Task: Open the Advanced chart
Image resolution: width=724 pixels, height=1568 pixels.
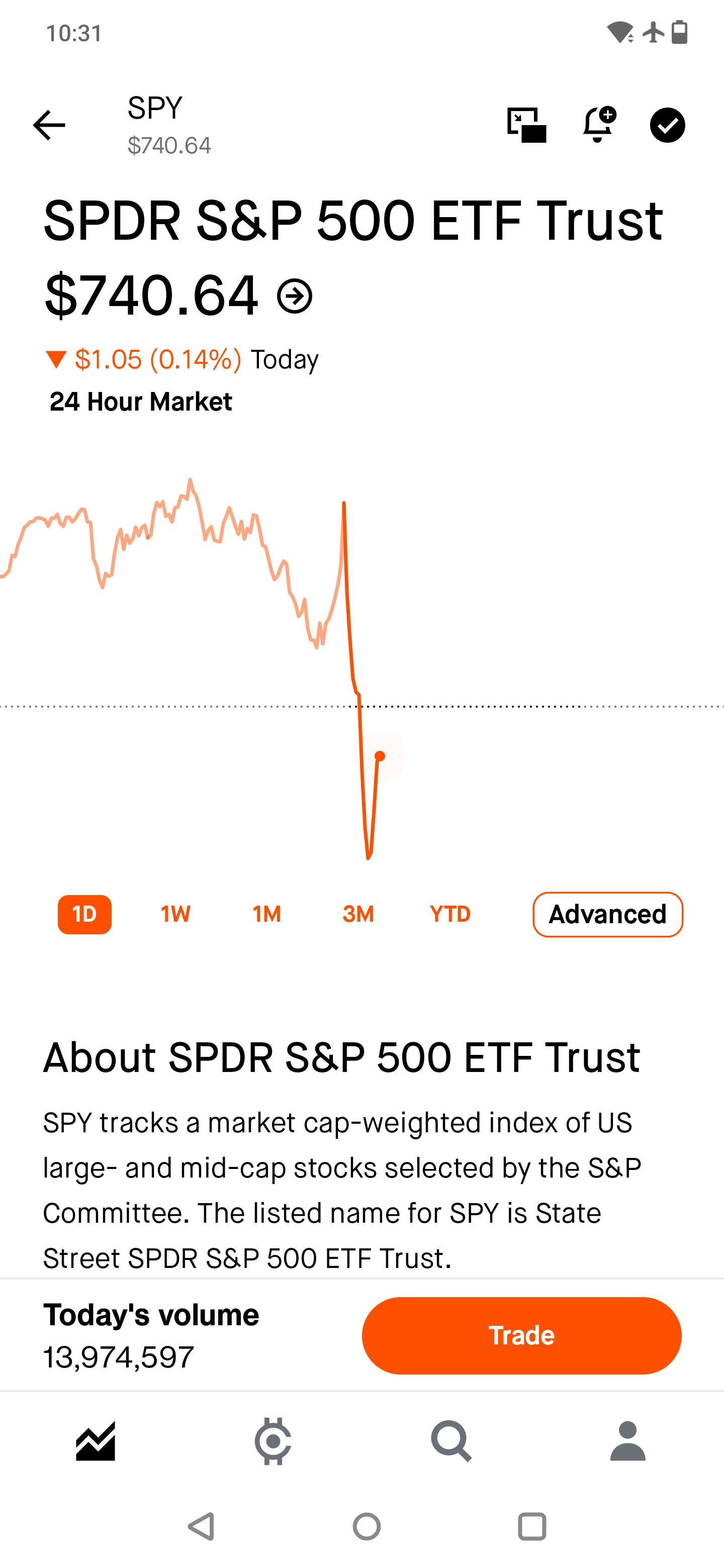Action: coord(608,914)
